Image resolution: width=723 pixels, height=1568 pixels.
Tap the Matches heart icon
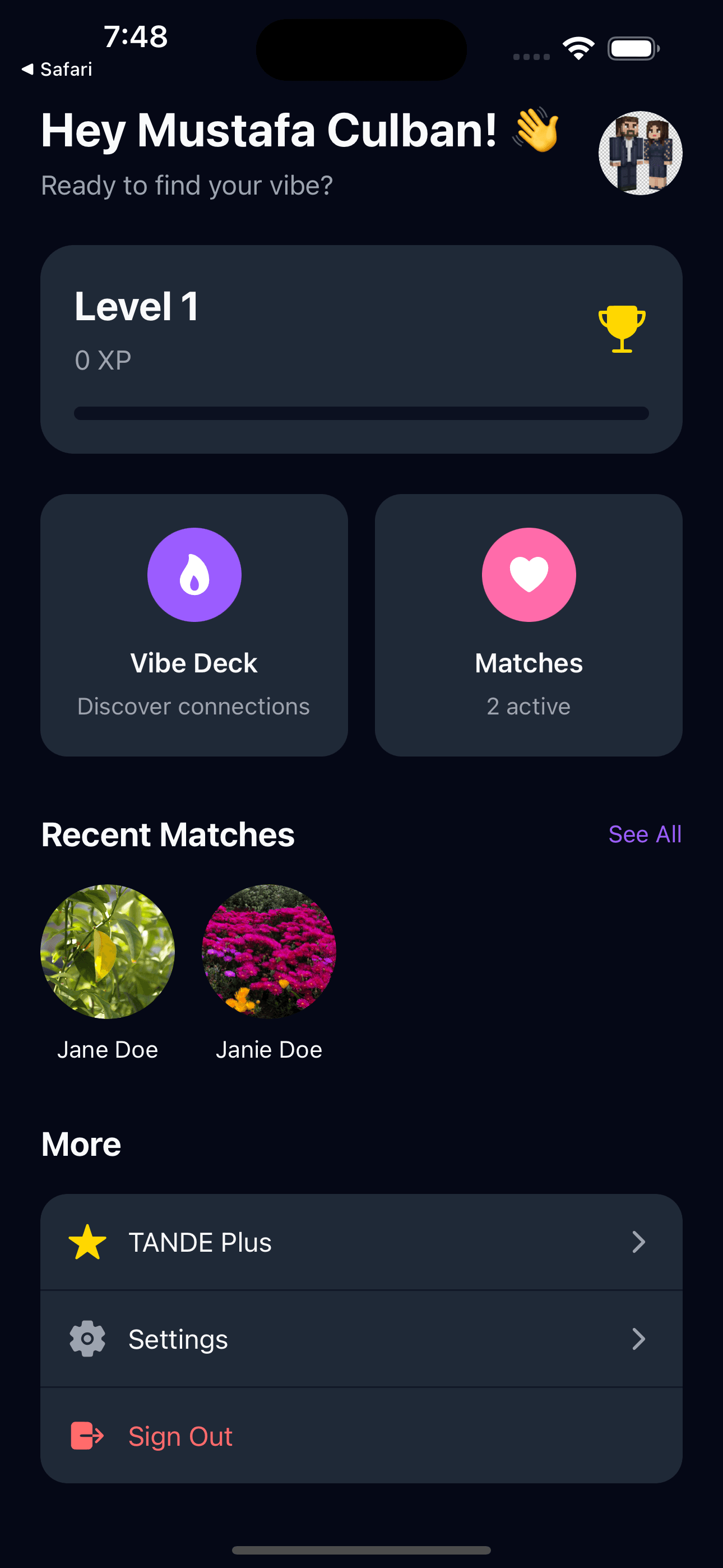[529, 575]
